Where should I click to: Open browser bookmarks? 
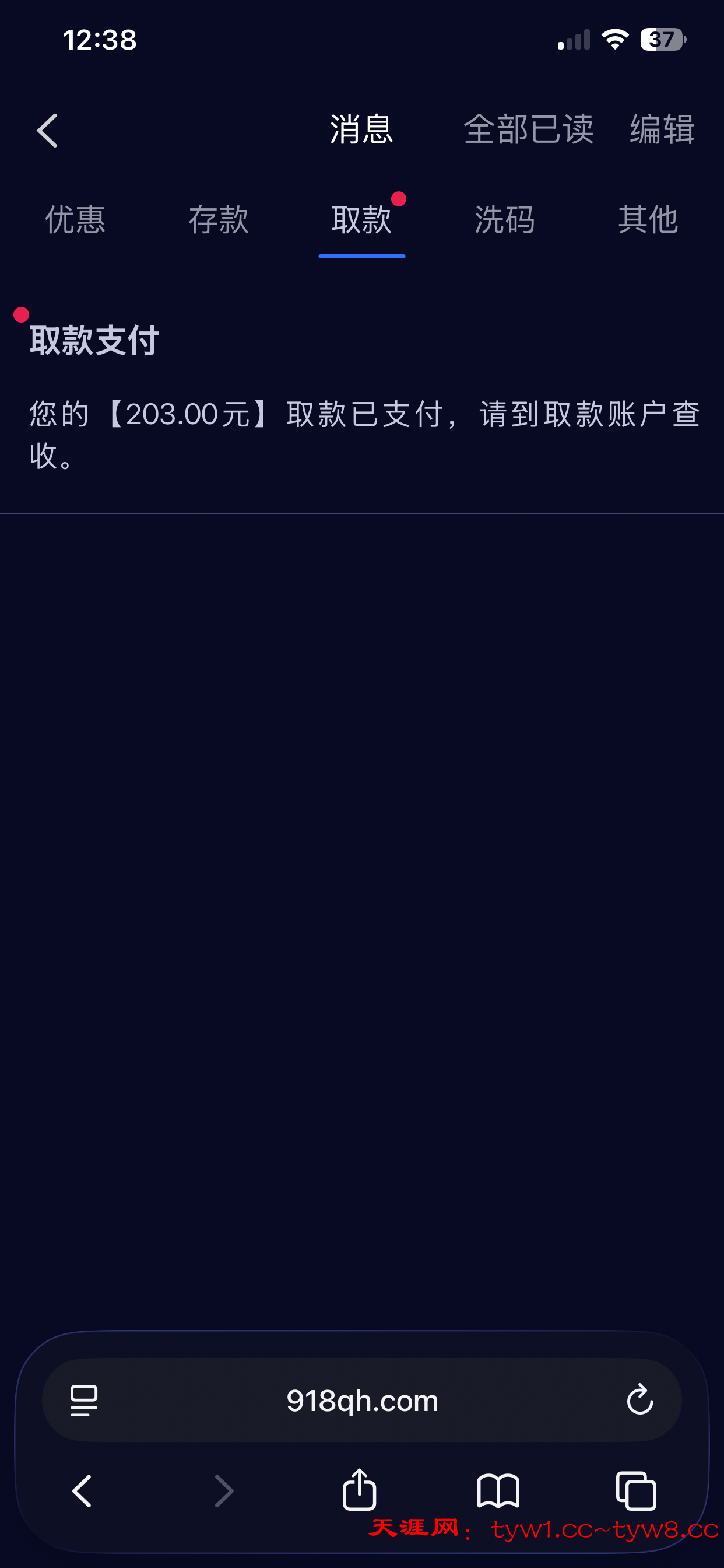click(498, 1492)
